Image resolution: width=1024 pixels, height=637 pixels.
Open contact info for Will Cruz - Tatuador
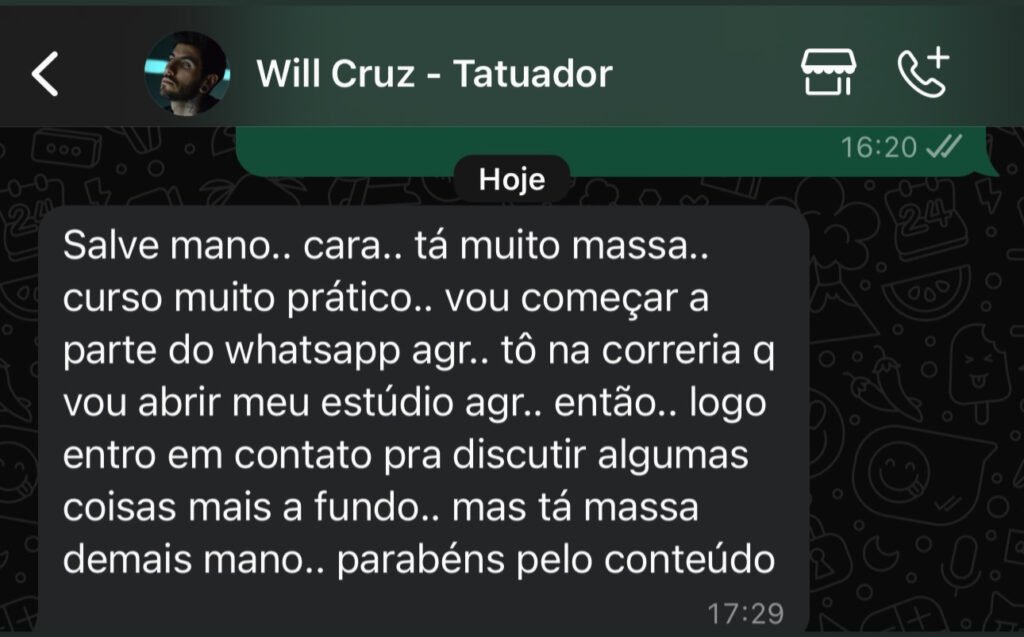434,73
